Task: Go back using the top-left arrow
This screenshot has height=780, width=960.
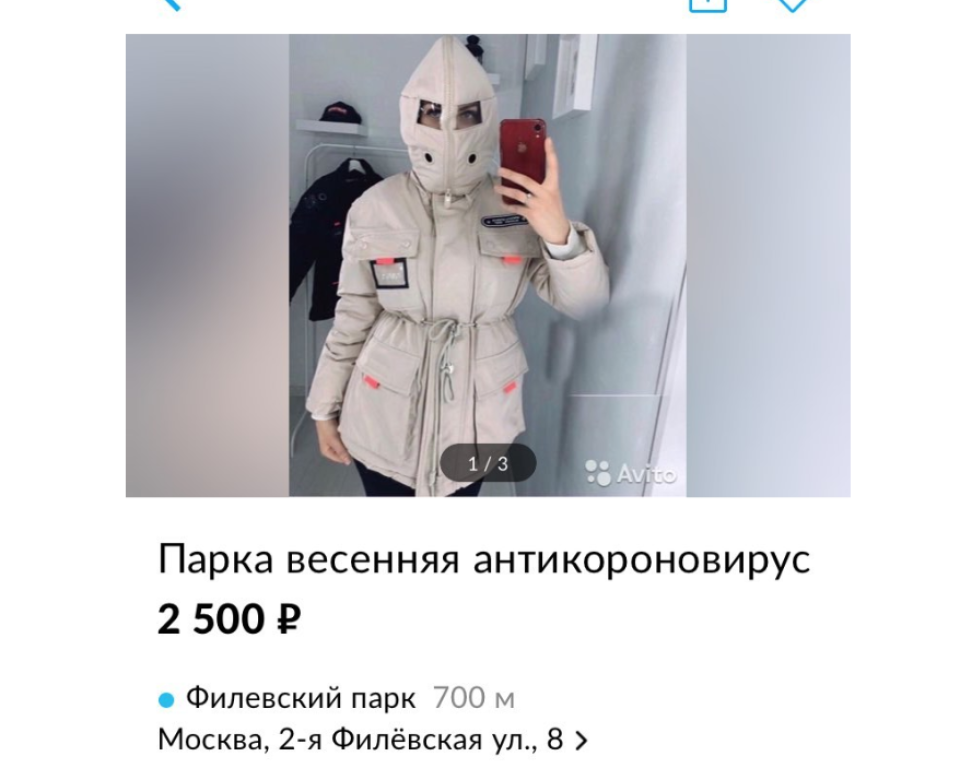Action: pos(171,4)
